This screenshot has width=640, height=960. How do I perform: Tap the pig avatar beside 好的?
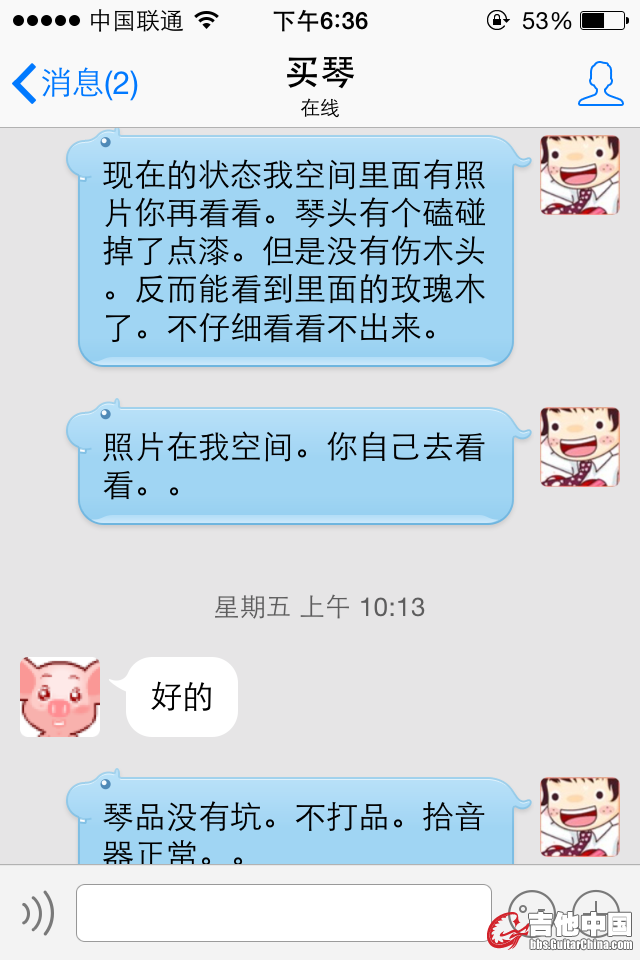click(60, 697)
